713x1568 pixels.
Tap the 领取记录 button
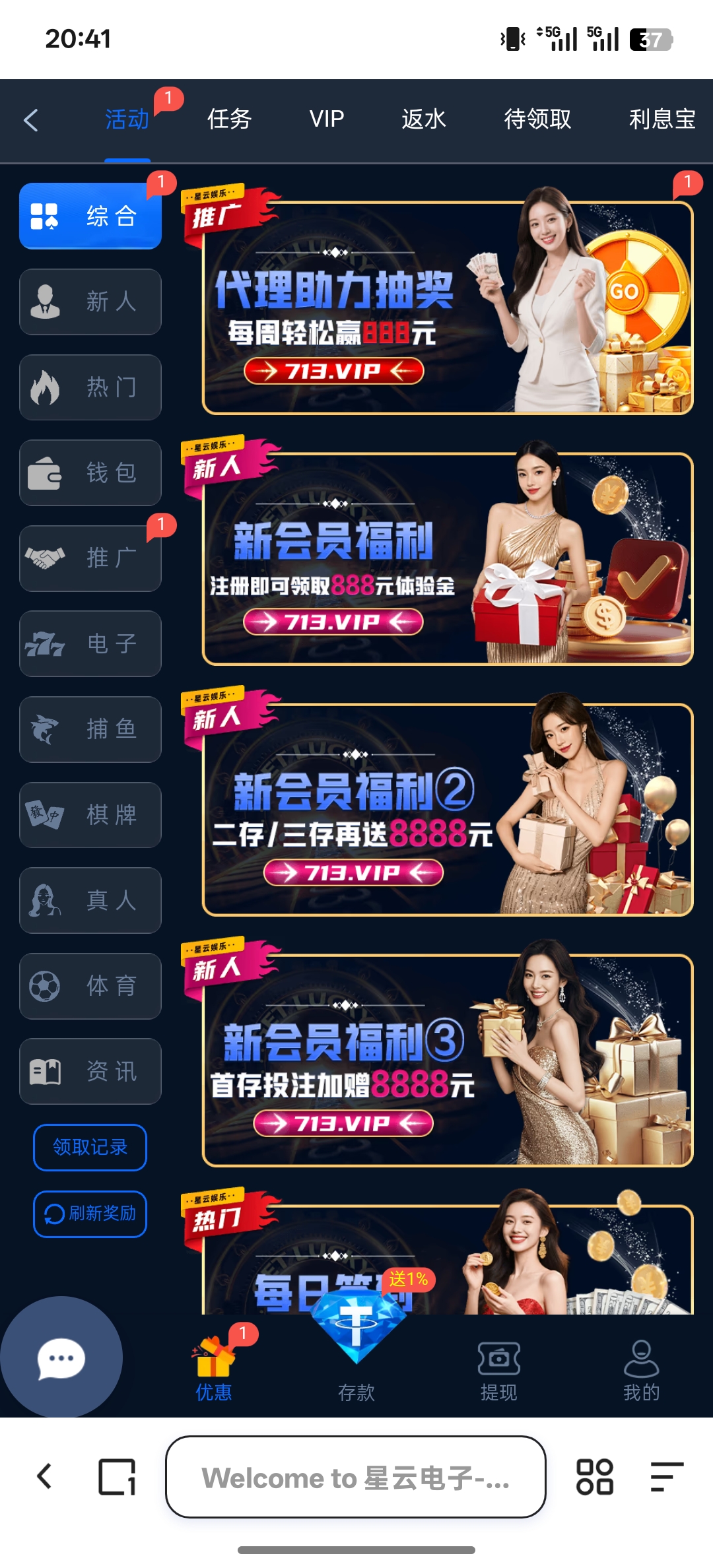[x=90, y=1147]
